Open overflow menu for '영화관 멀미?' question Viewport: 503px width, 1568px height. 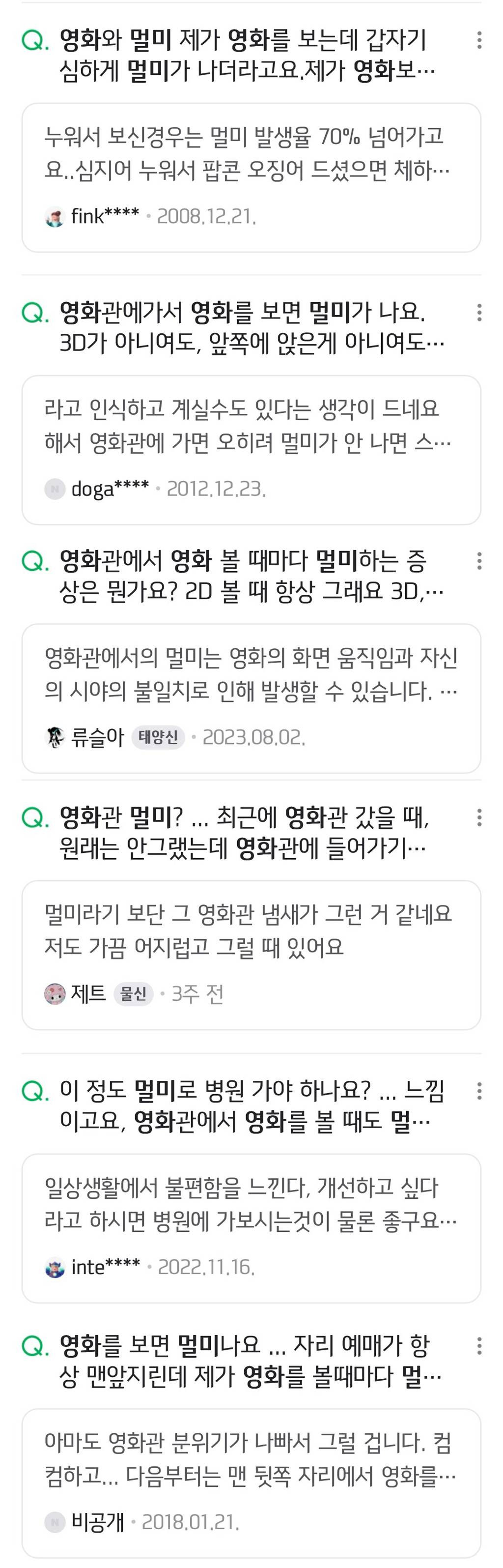tap(479, 817)
